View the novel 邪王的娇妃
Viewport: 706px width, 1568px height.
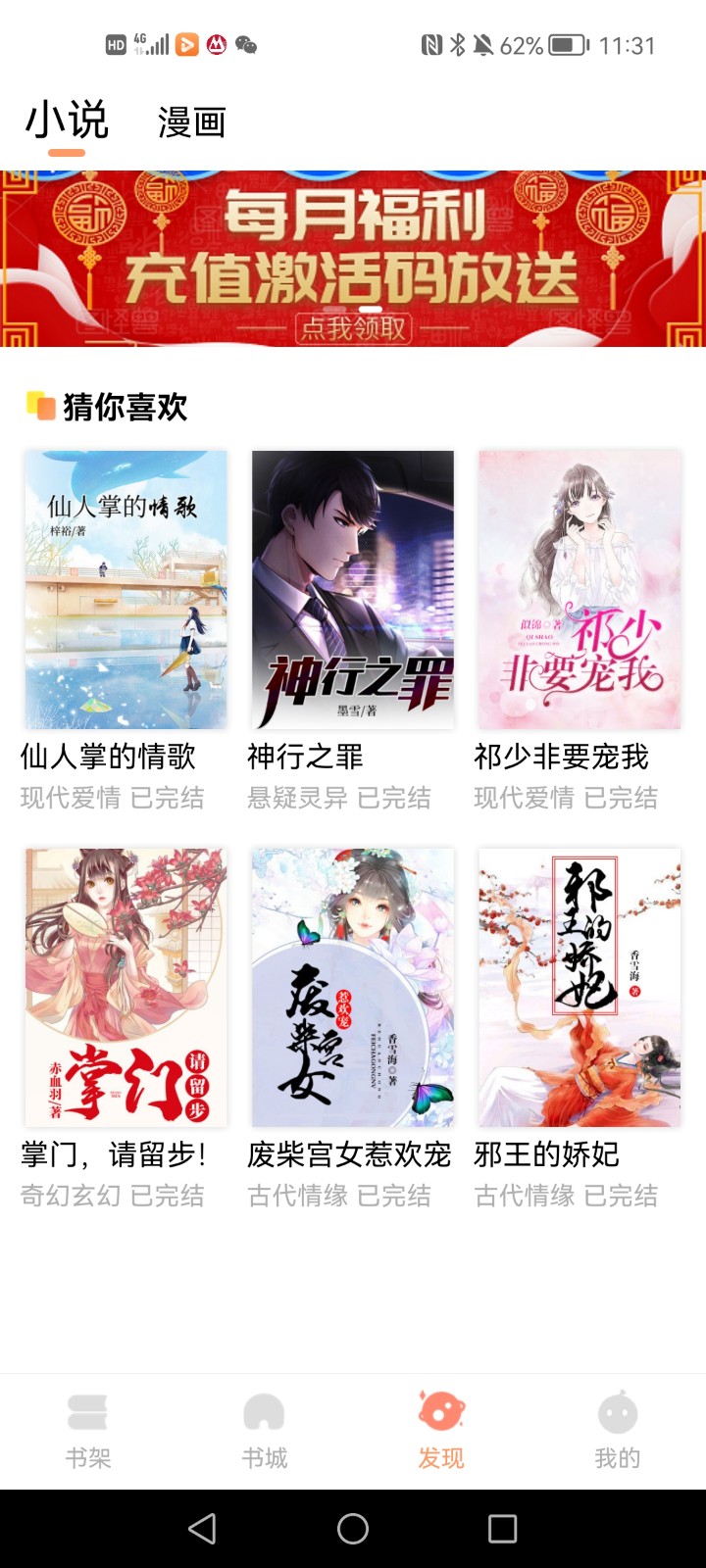(x=579, y=988)
